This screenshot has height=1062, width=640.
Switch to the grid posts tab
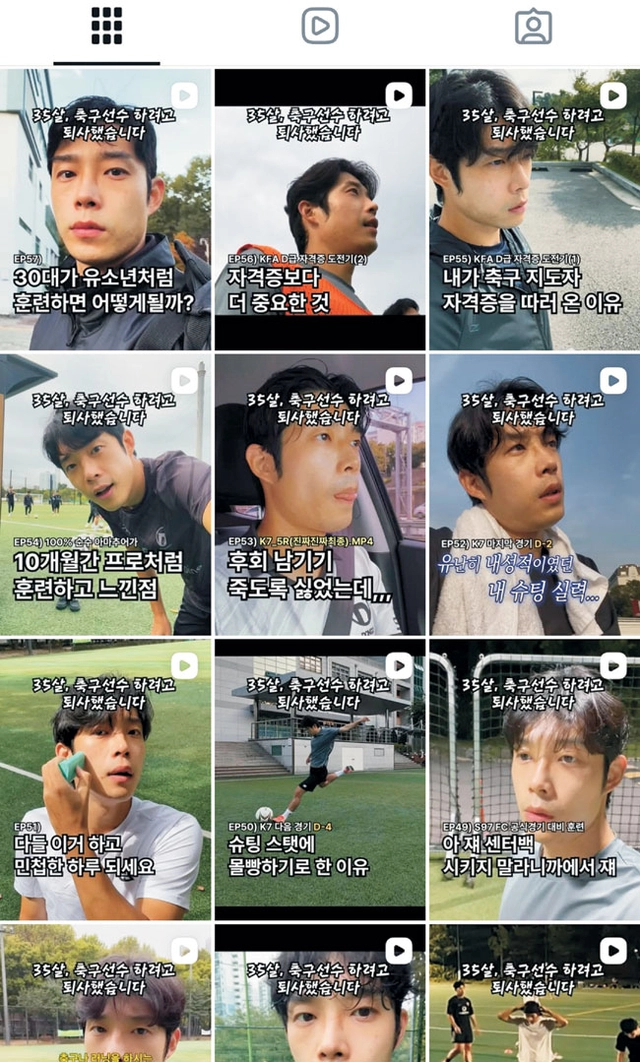(106, 27)
